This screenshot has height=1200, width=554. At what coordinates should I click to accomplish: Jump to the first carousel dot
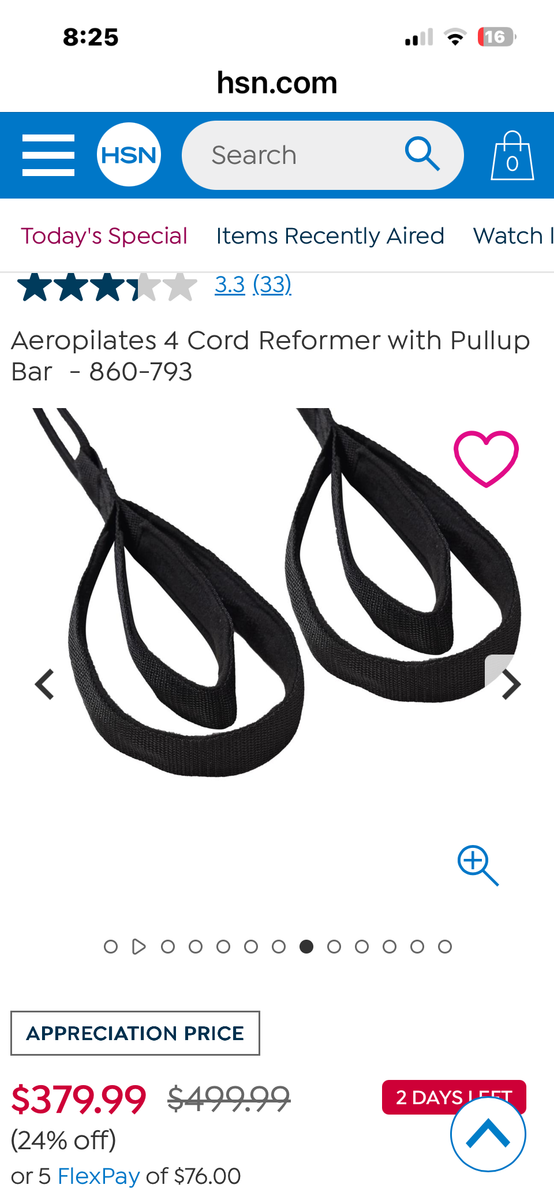click(111, 946)
